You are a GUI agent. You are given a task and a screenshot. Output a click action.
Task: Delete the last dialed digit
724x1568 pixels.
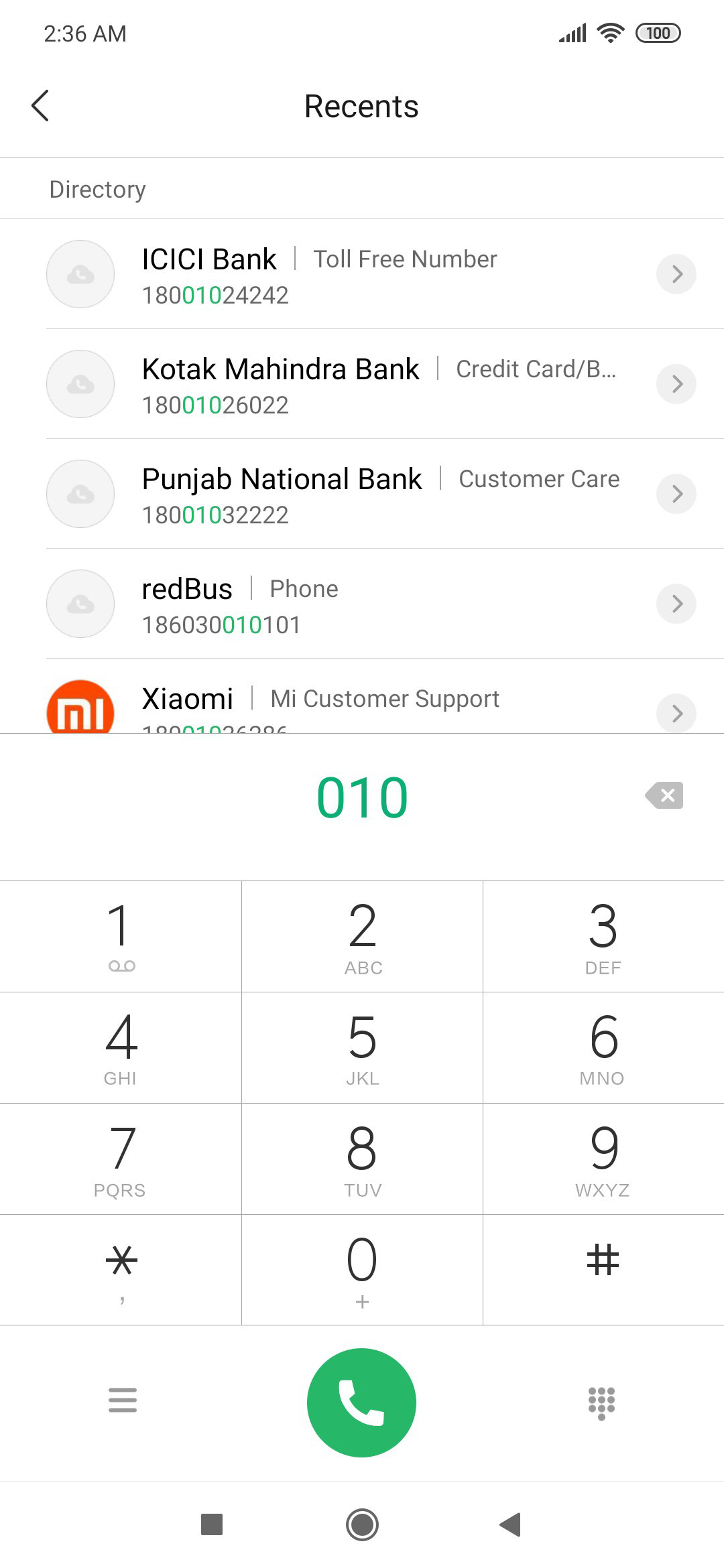coord(664,795)
